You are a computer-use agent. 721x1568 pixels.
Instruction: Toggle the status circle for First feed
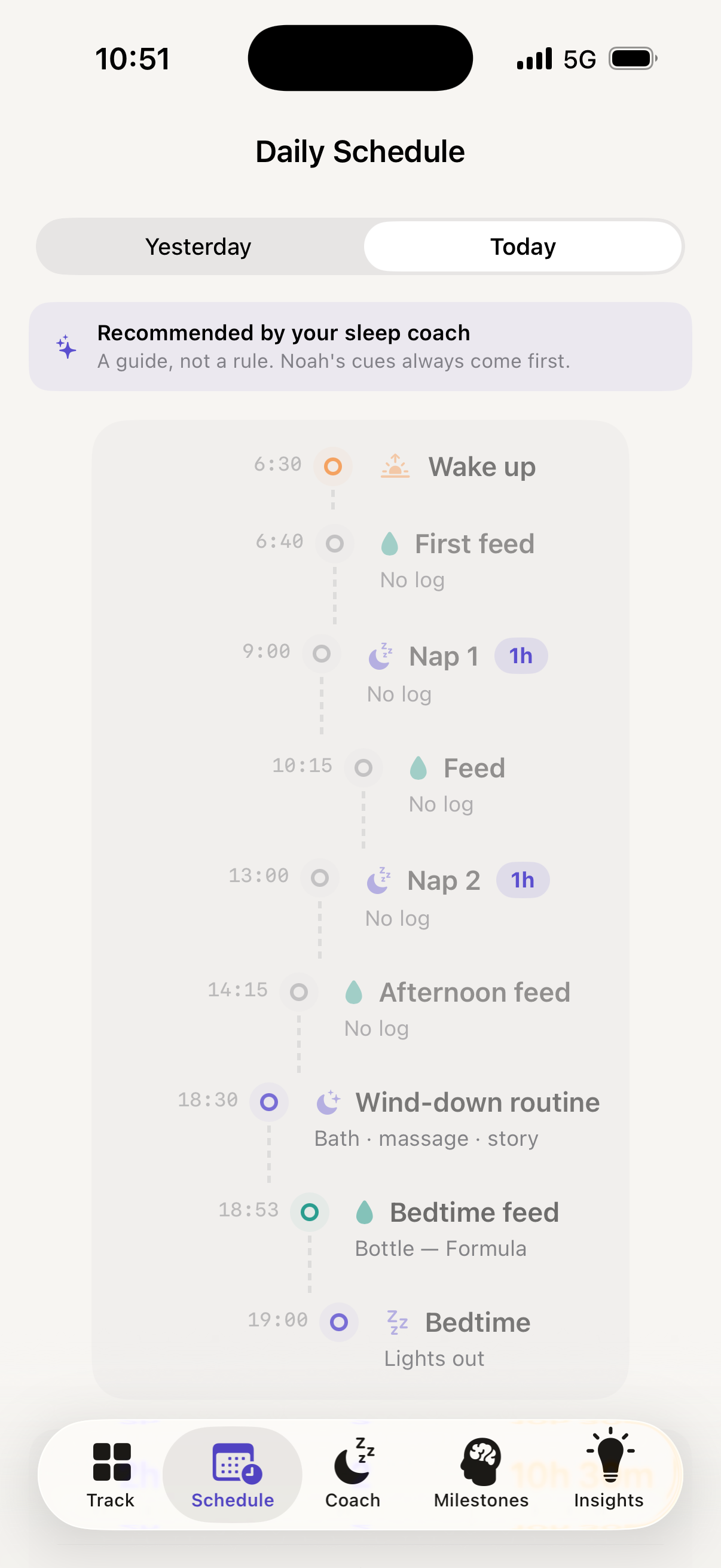(334, 544)
